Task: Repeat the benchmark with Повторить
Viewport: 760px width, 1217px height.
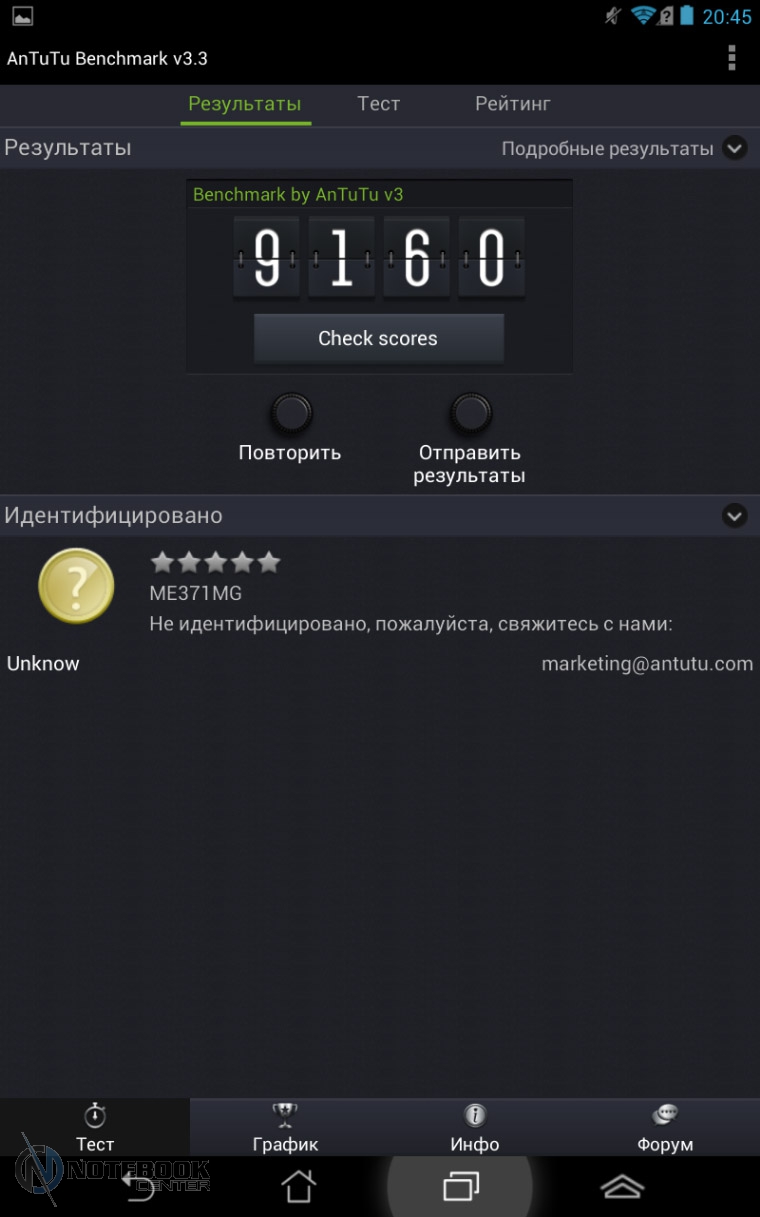Action: 291,413
